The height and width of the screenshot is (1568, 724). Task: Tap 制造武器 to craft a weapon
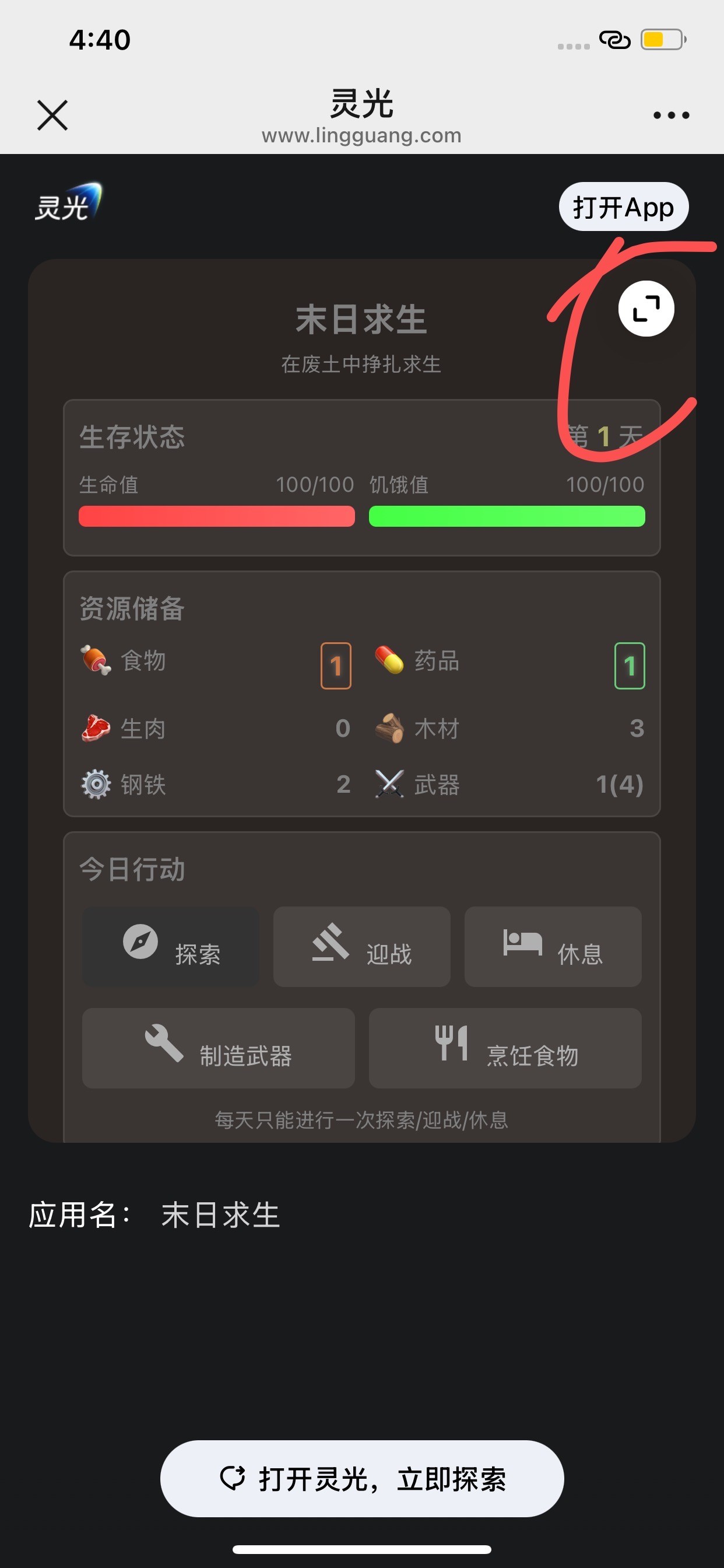[x=219, y=1048]
